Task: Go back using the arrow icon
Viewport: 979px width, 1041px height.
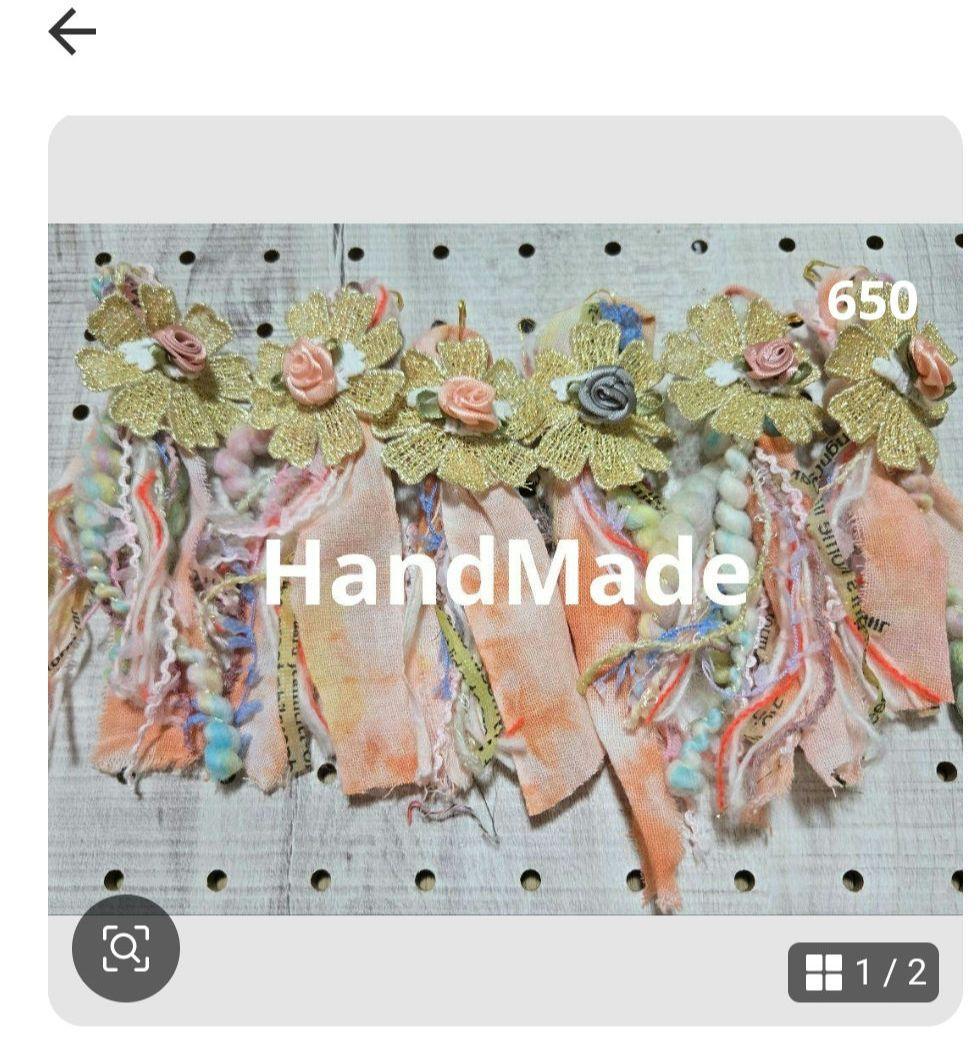Action: [x=72, y=32]
